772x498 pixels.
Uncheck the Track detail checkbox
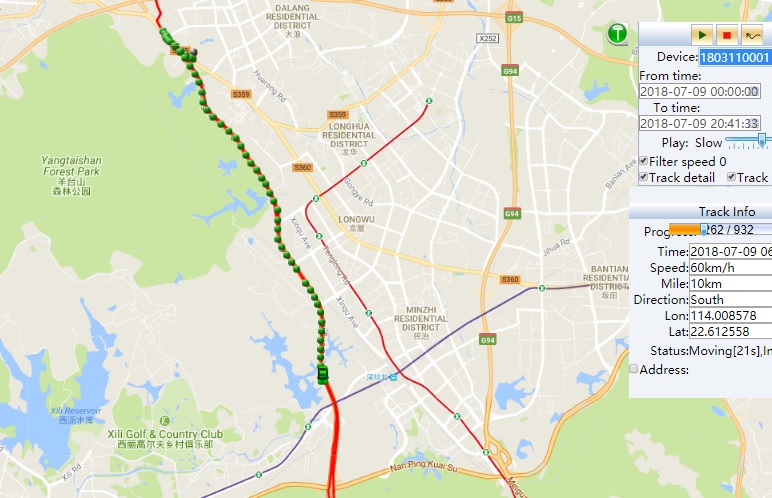click(x=644, y=177)
